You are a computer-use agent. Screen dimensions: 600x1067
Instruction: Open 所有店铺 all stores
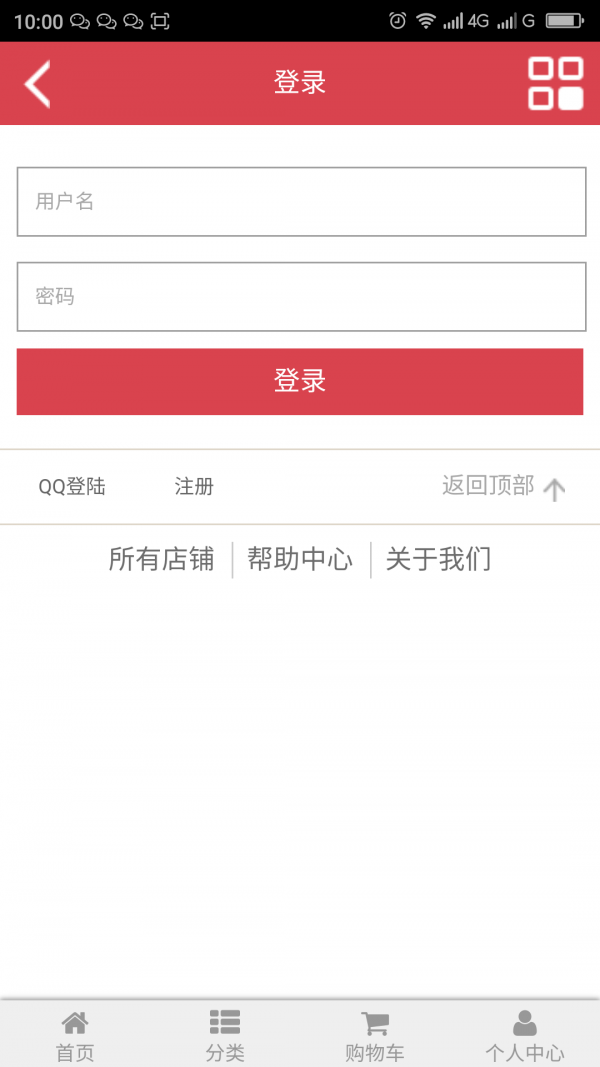(161, 560)
